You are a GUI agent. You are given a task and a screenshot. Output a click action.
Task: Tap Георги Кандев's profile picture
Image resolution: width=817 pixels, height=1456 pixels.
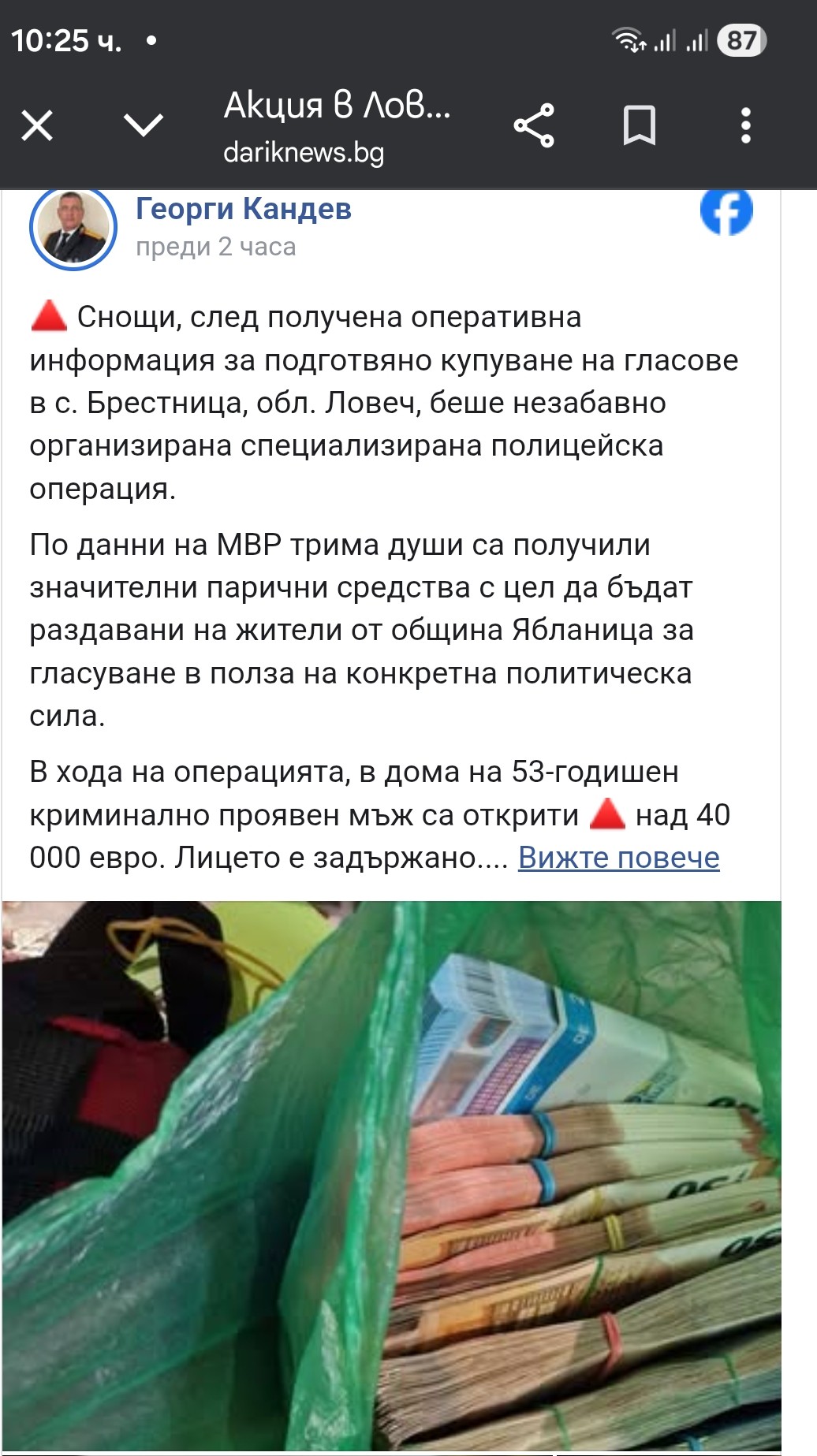click(x=73, y=228)
